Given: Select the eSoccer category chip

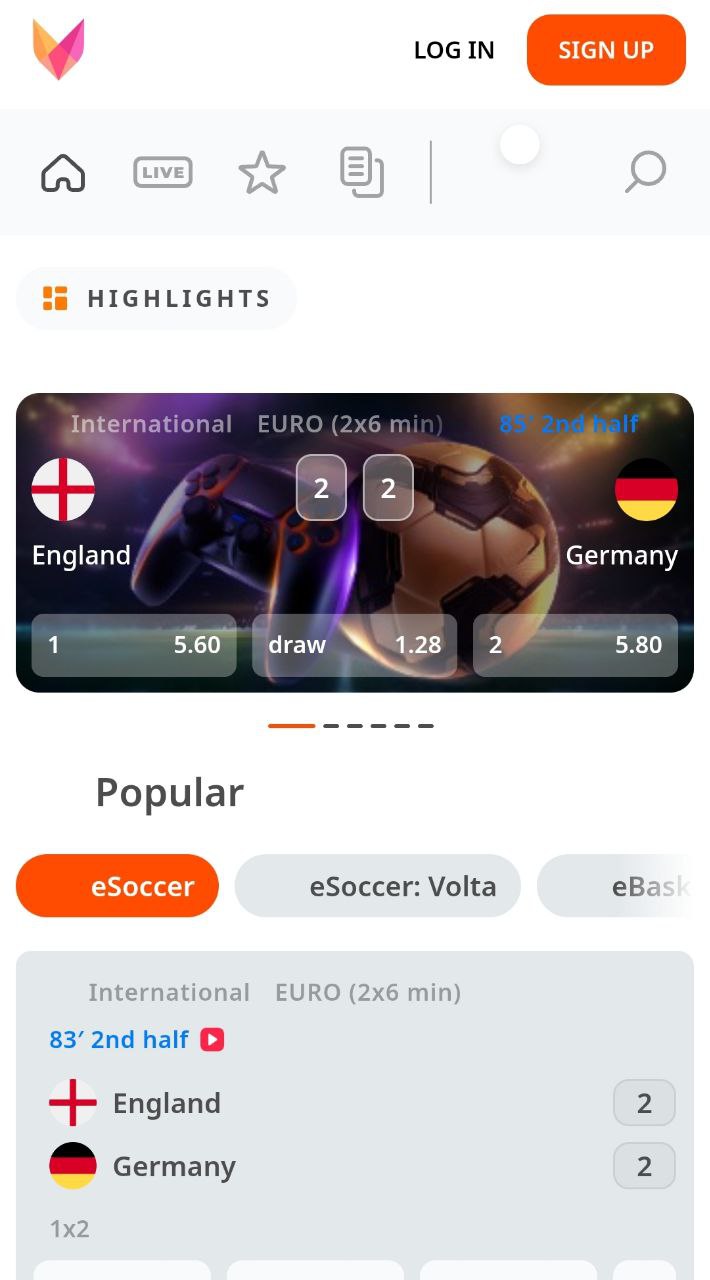Looking at the screenshot, I should [x=117, y=886].
